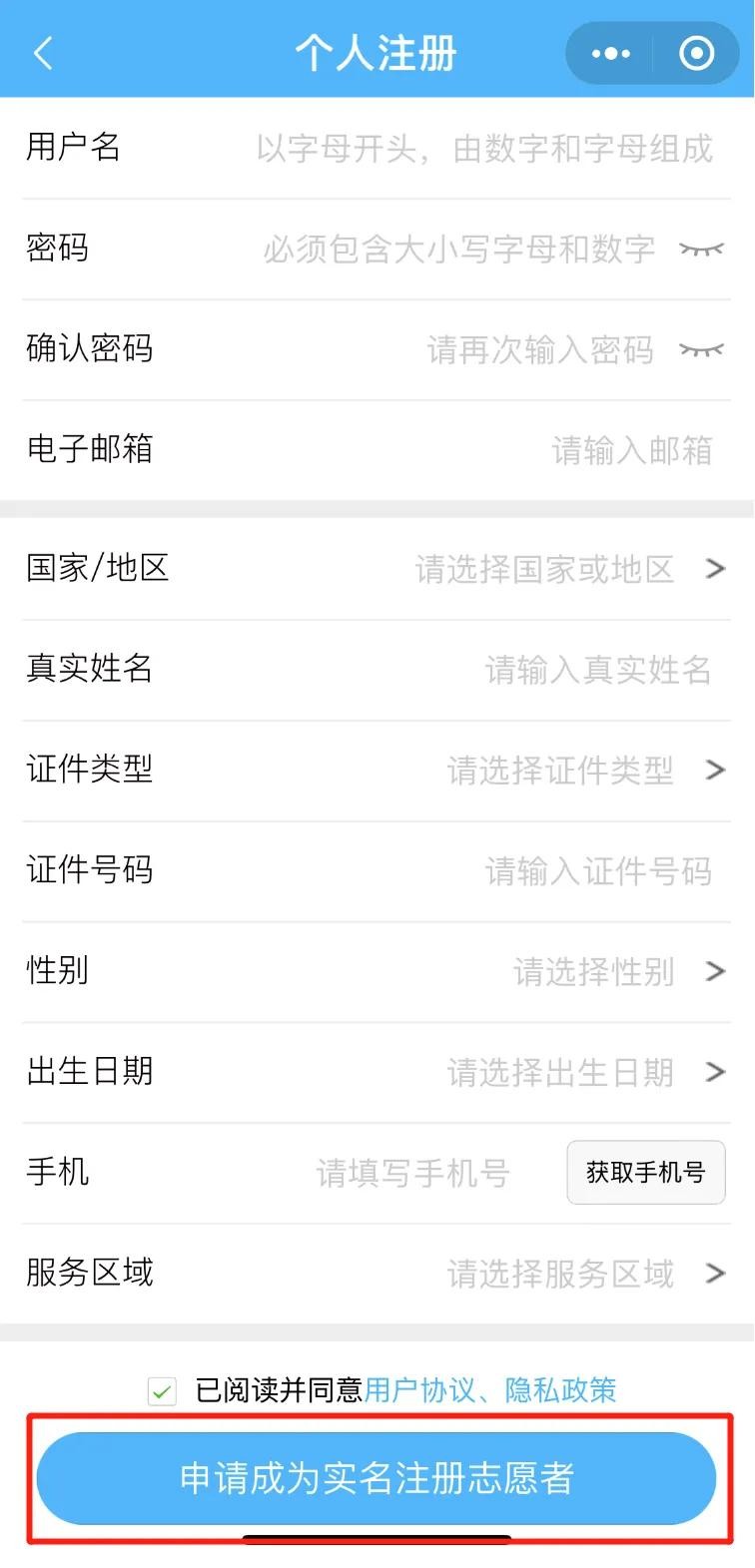Tap the 手机 number field
The image size is (755, 1568).
pos(412,1173)
